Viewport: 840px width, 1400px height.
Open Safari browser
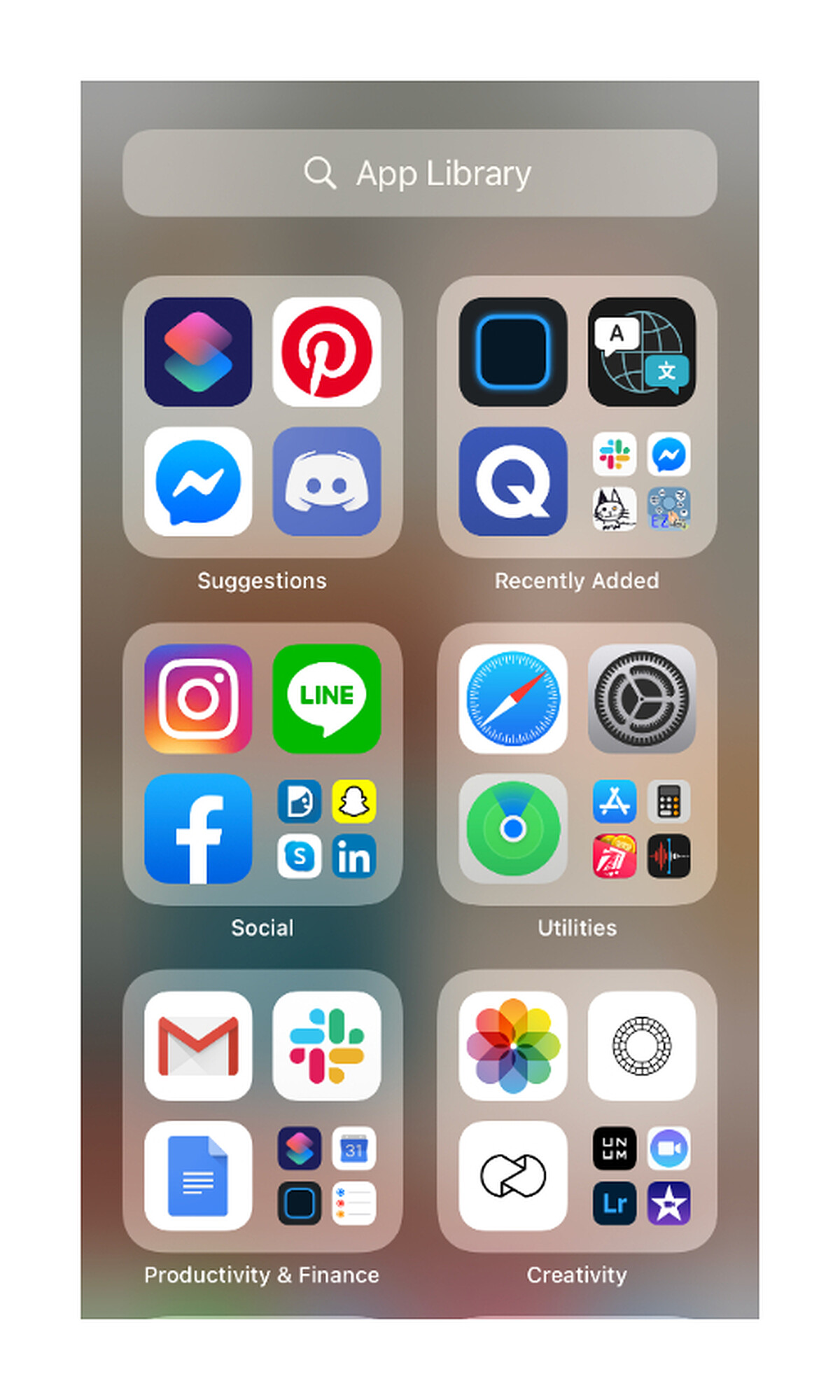pos(512,698)
